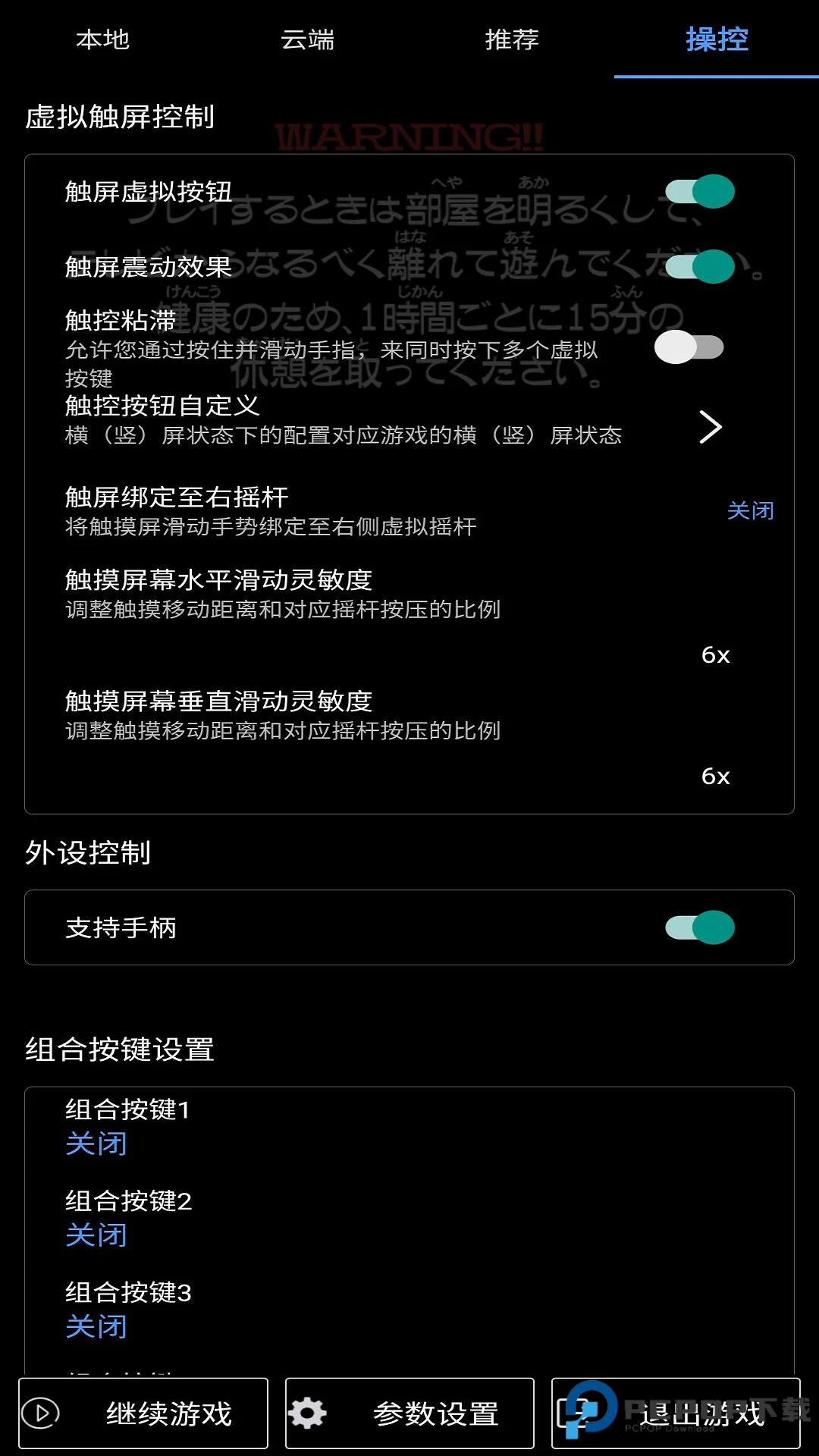819x1456 pixels.
Task: Select the 推荐 tab
Action: (512, 40)
